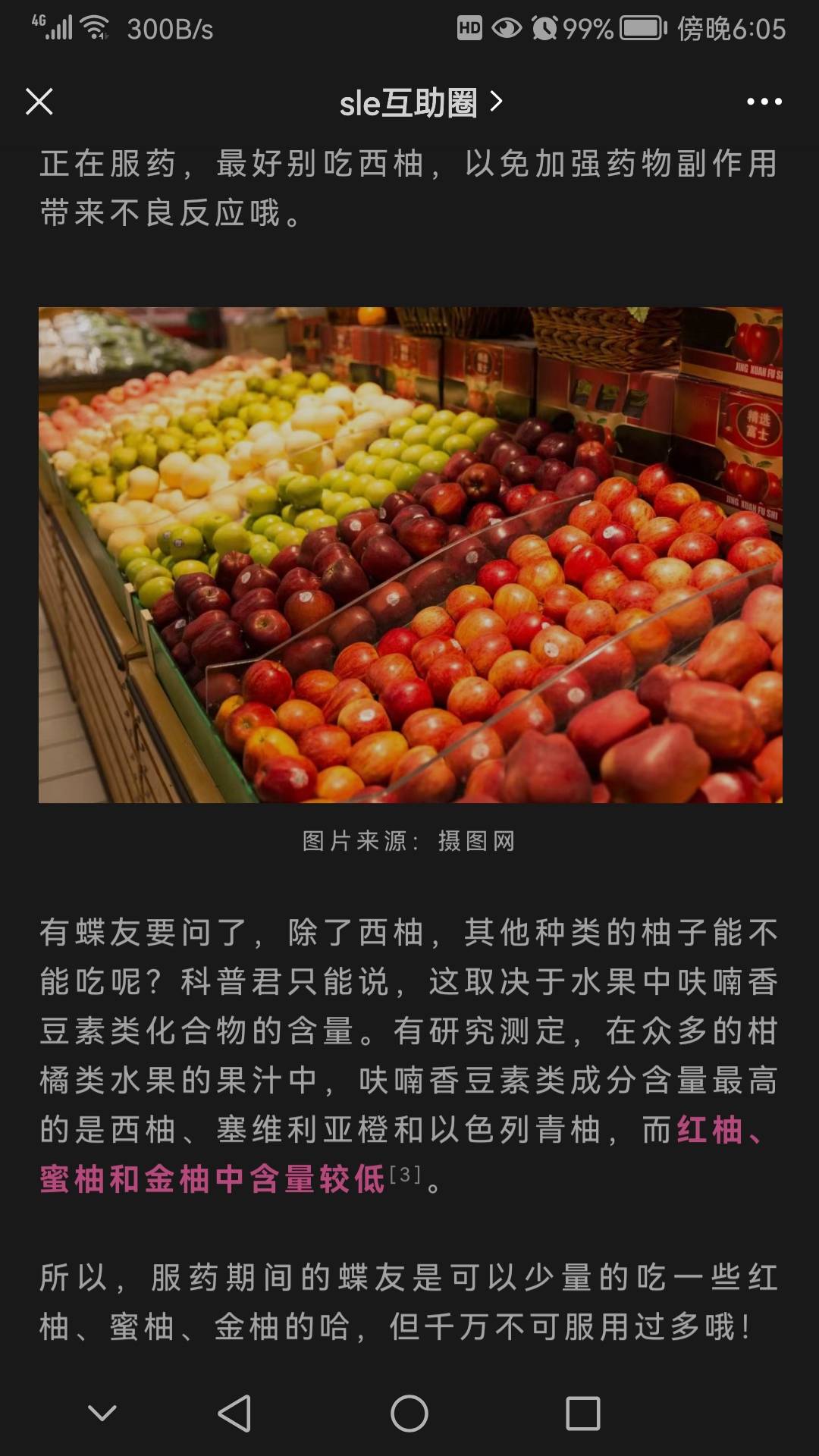
Task: Tap the HD voice indicator icon
Action: [470, 28]
